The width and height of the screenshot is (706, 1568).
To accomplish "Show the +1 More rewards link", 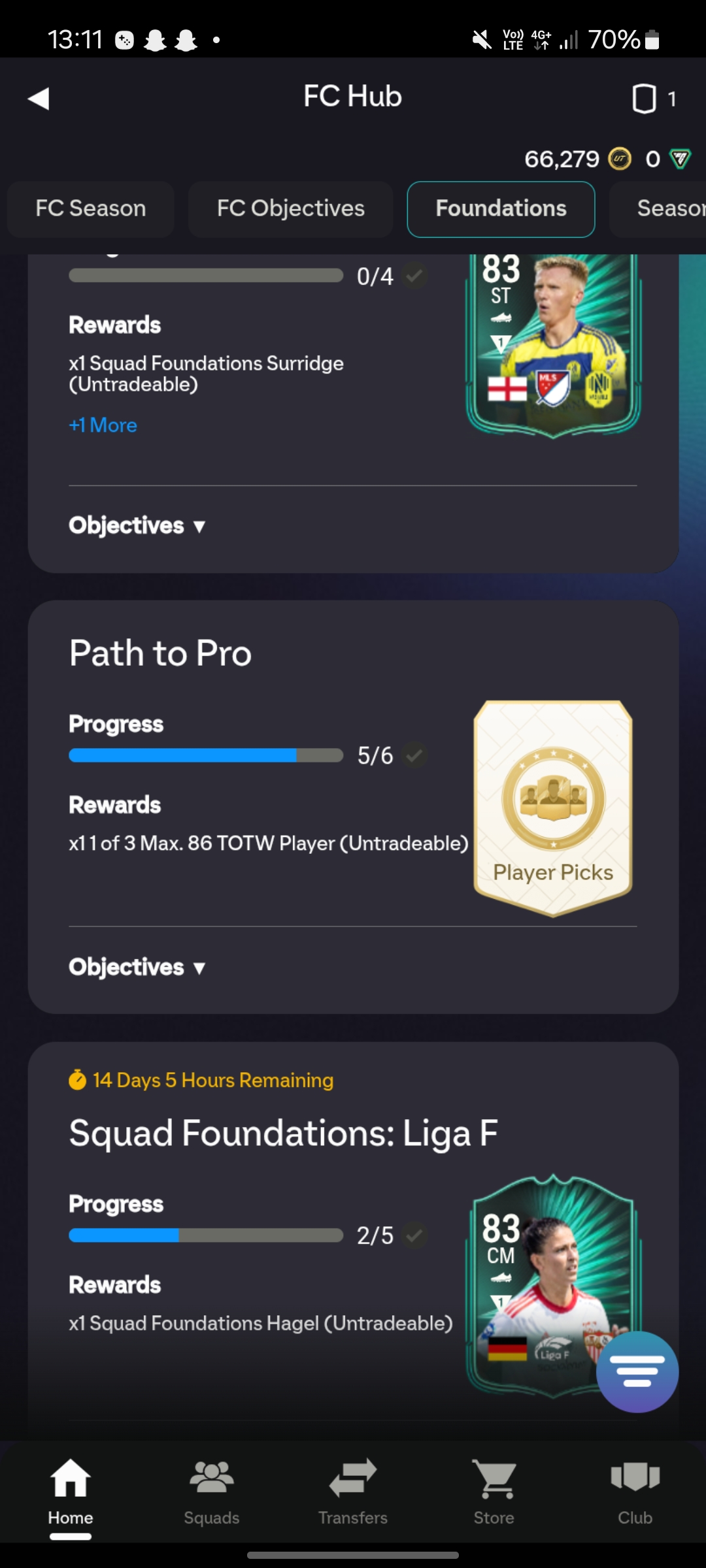I will coord(103,425).
